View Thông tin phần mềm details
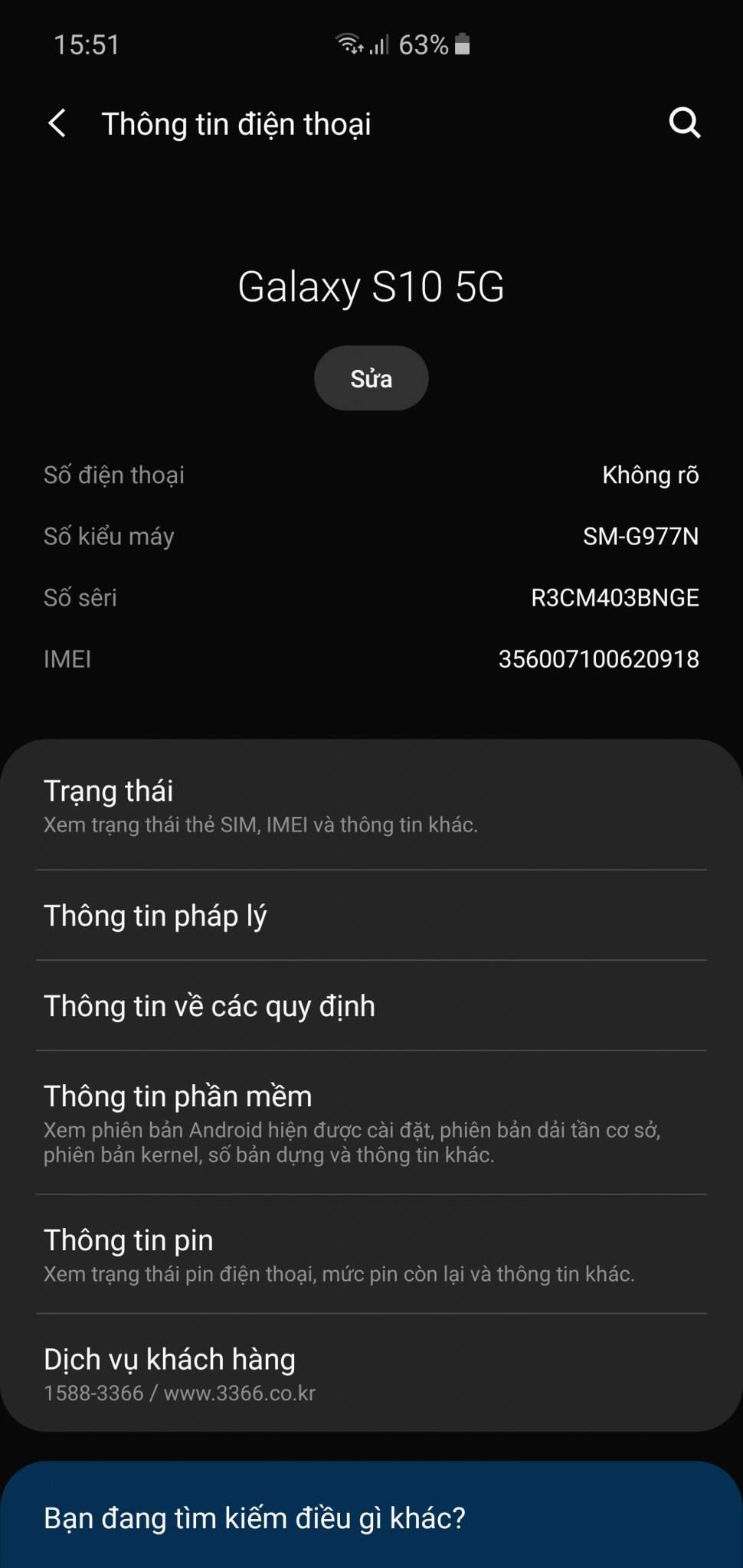Viewport: 743px width, 1568px height. pos(371,1123)
